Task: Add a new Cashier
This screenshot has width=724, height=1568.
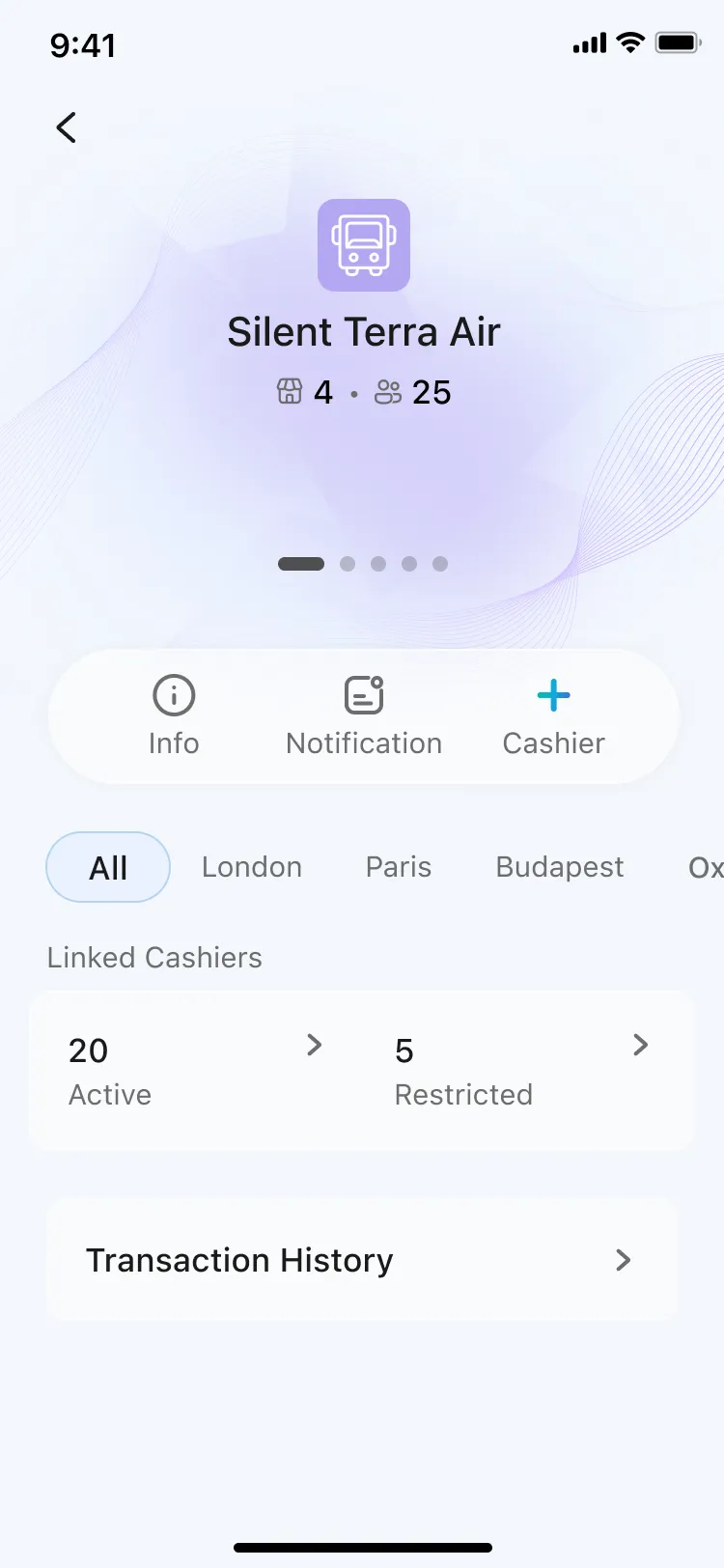Action: pos(553,716)
